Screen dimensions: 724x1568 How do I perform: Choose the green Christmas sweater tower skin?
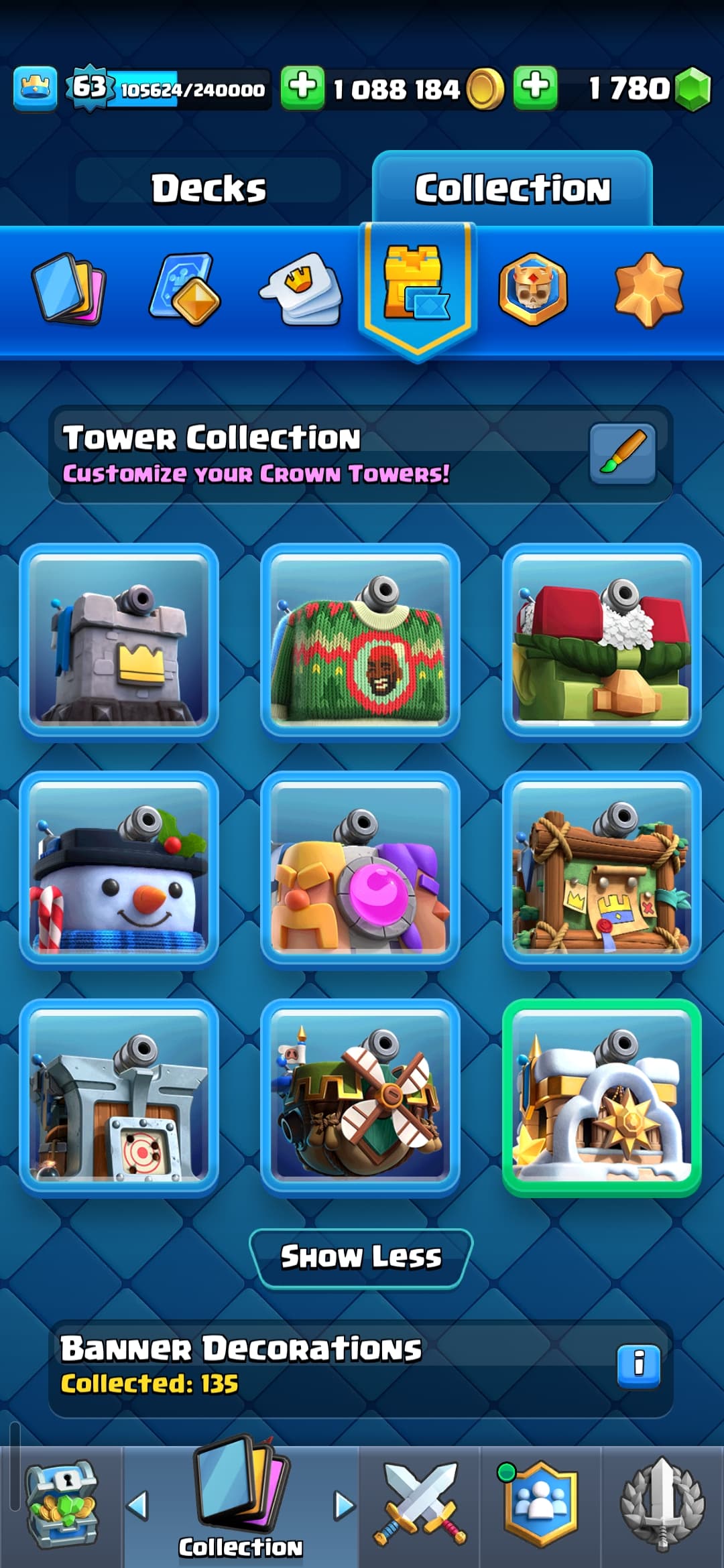tap(360, 640)
